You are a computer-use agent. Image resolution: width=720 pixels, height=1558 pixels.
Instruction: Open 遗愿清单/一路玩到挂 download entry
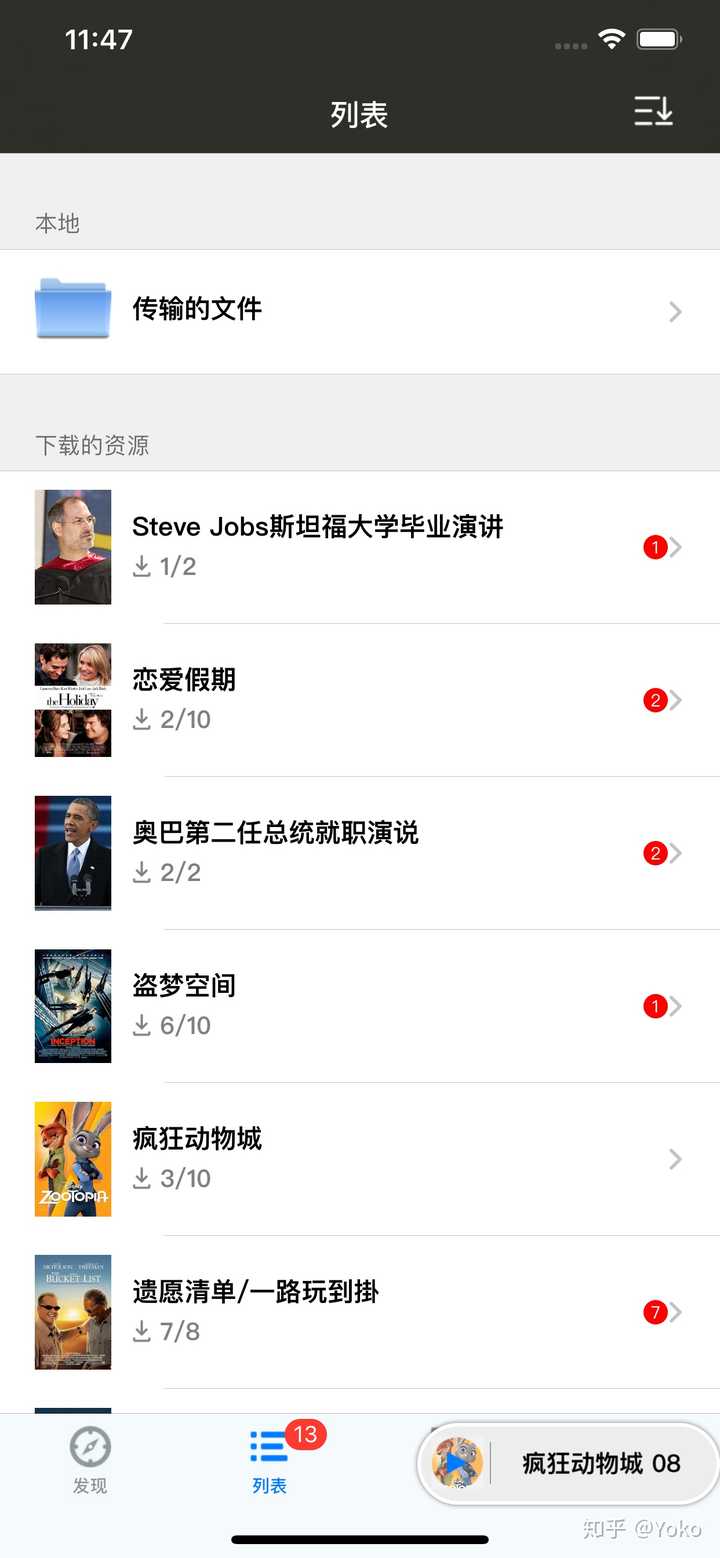click(x=360, y=1311)
